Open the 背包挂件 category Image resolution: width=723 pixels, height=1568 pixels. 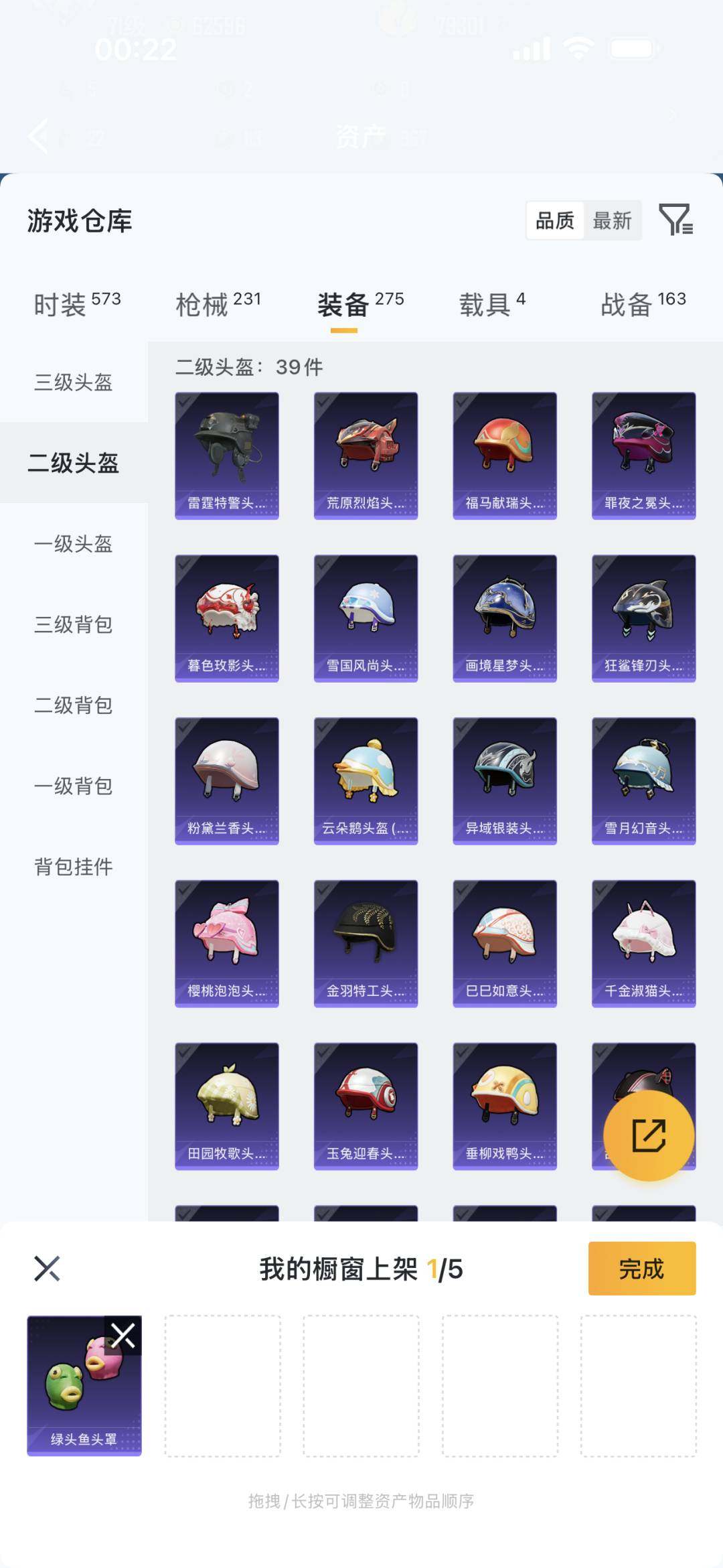[x=74, y=867]
